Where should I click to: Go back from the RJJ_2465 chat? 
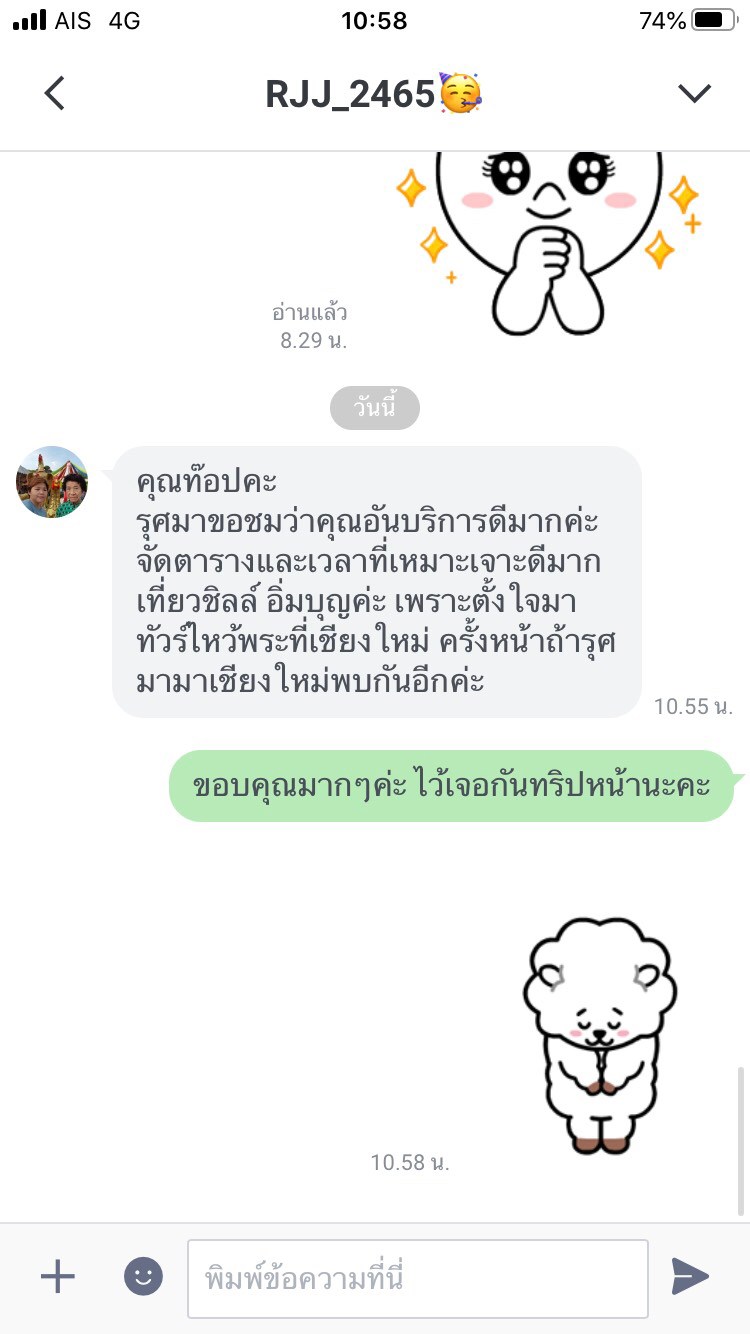coord(55,93)
